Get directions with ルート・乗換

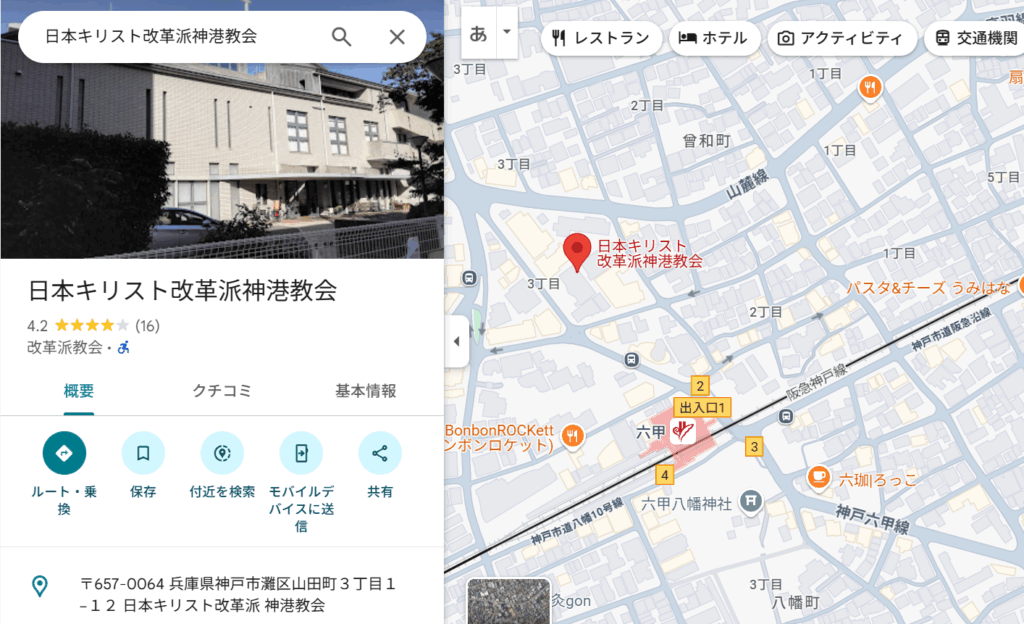(65, 453)
